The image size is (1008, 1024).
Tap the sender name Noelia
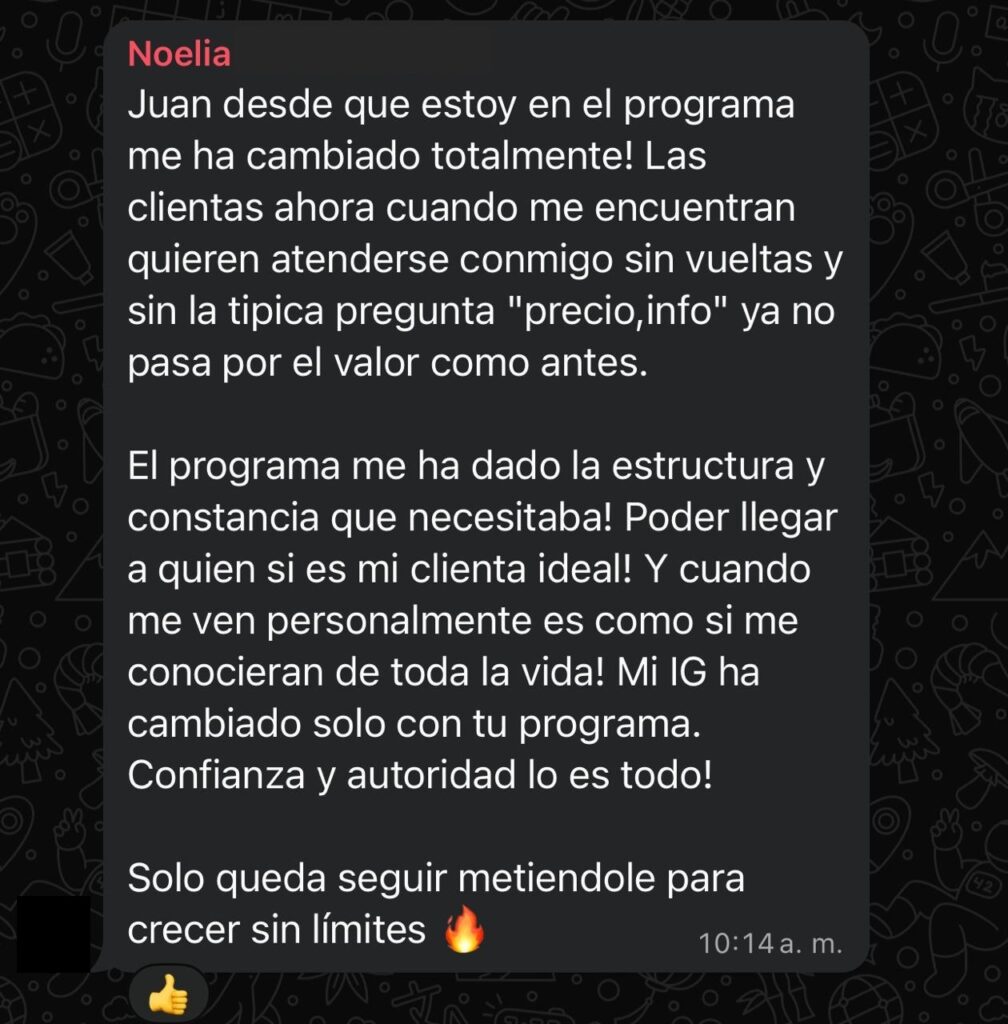point(179,54)
